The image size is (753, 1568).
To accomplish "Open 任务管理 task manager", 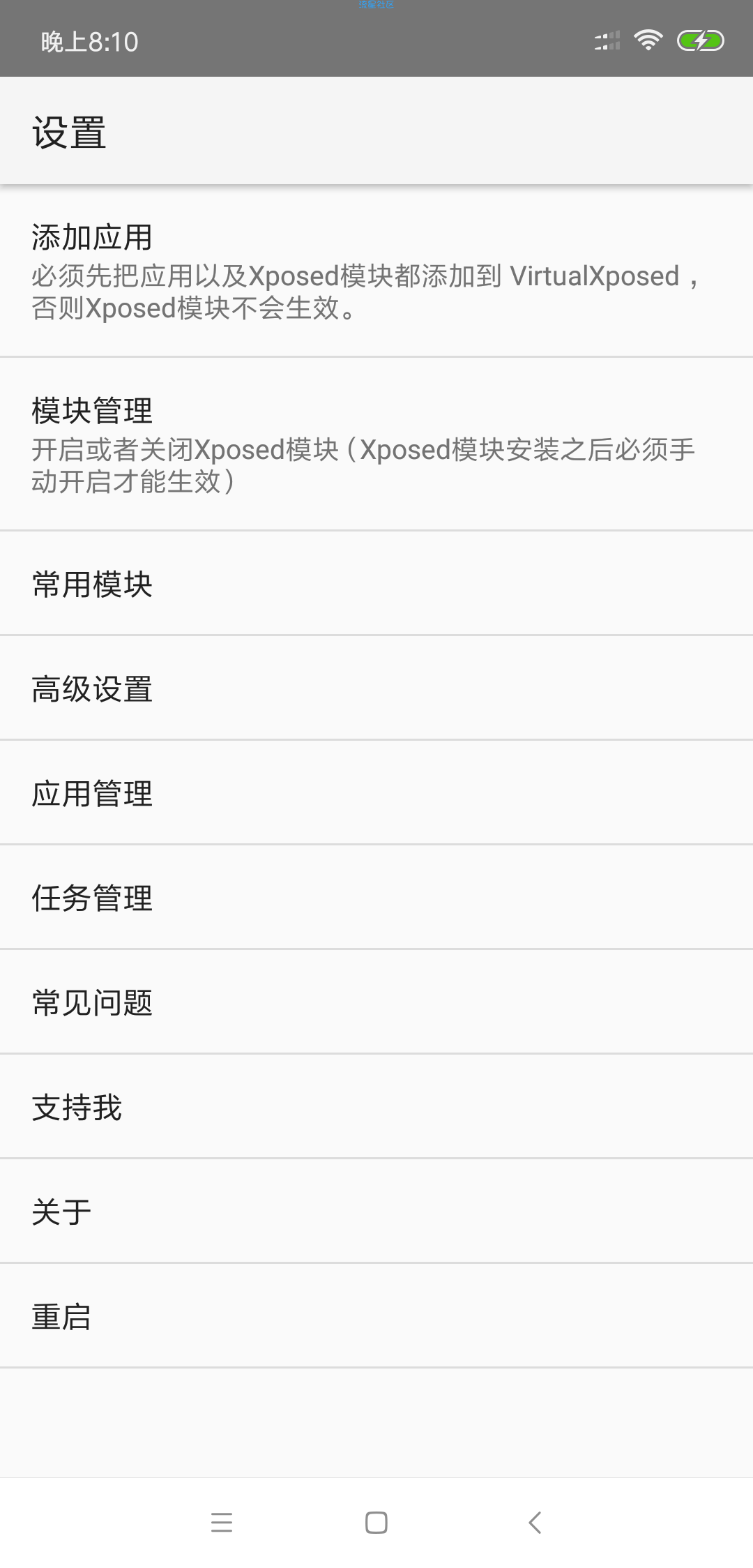I will tap(376, 898).
